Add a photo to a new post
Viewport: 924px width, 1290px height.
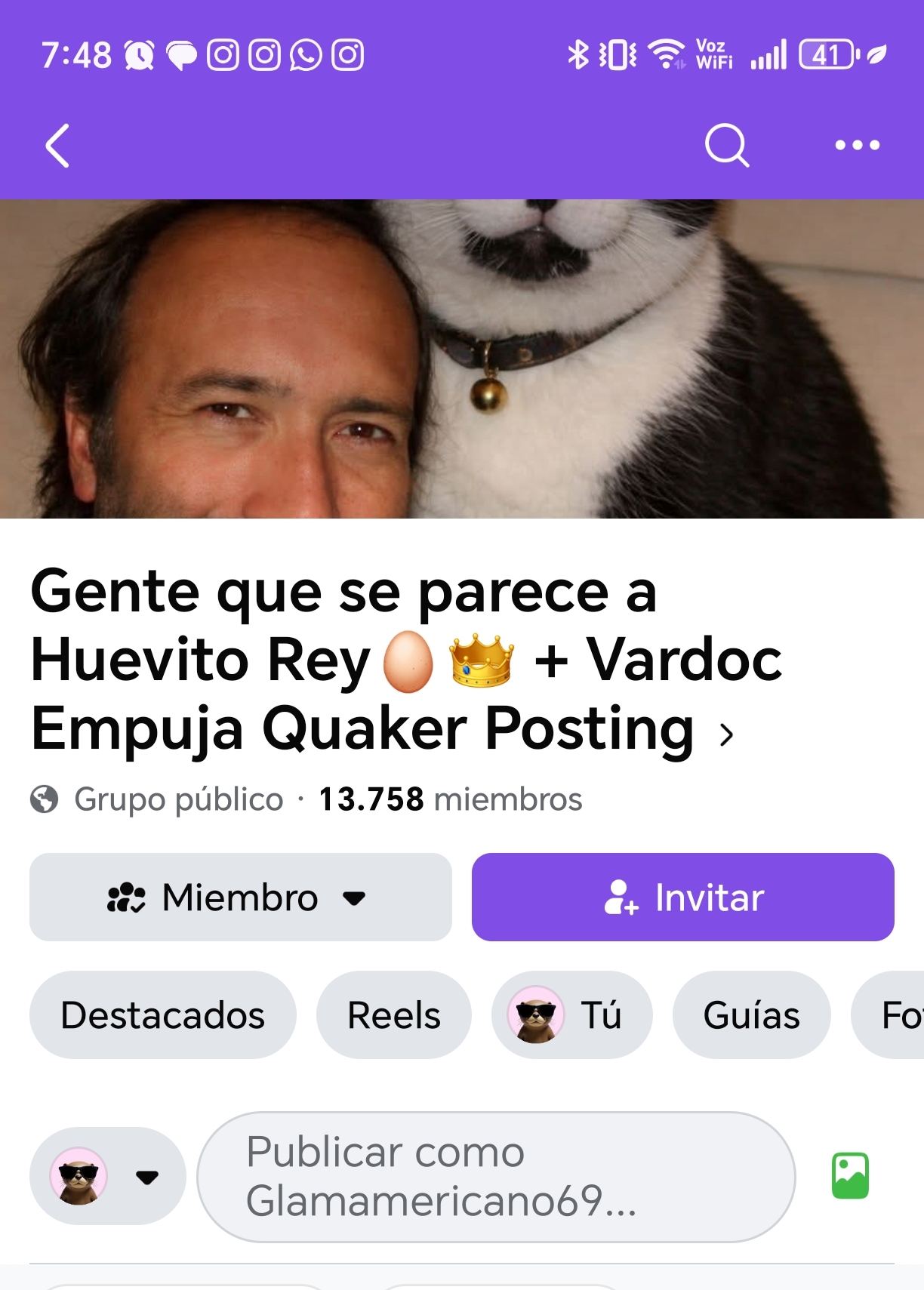point(850,1176)
